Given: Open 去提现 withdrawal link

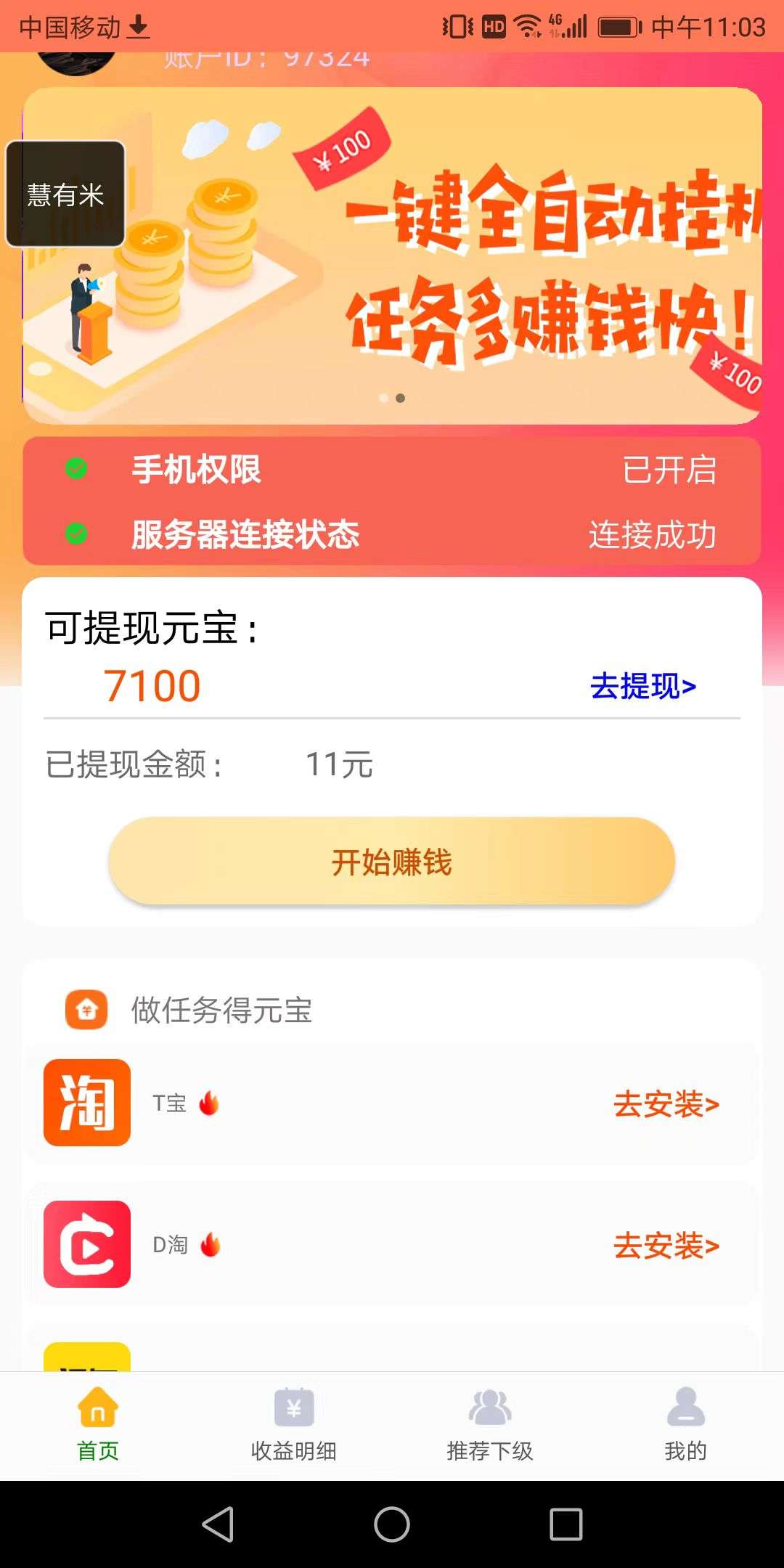Looking at the screenshot, I should pos(643,686).
